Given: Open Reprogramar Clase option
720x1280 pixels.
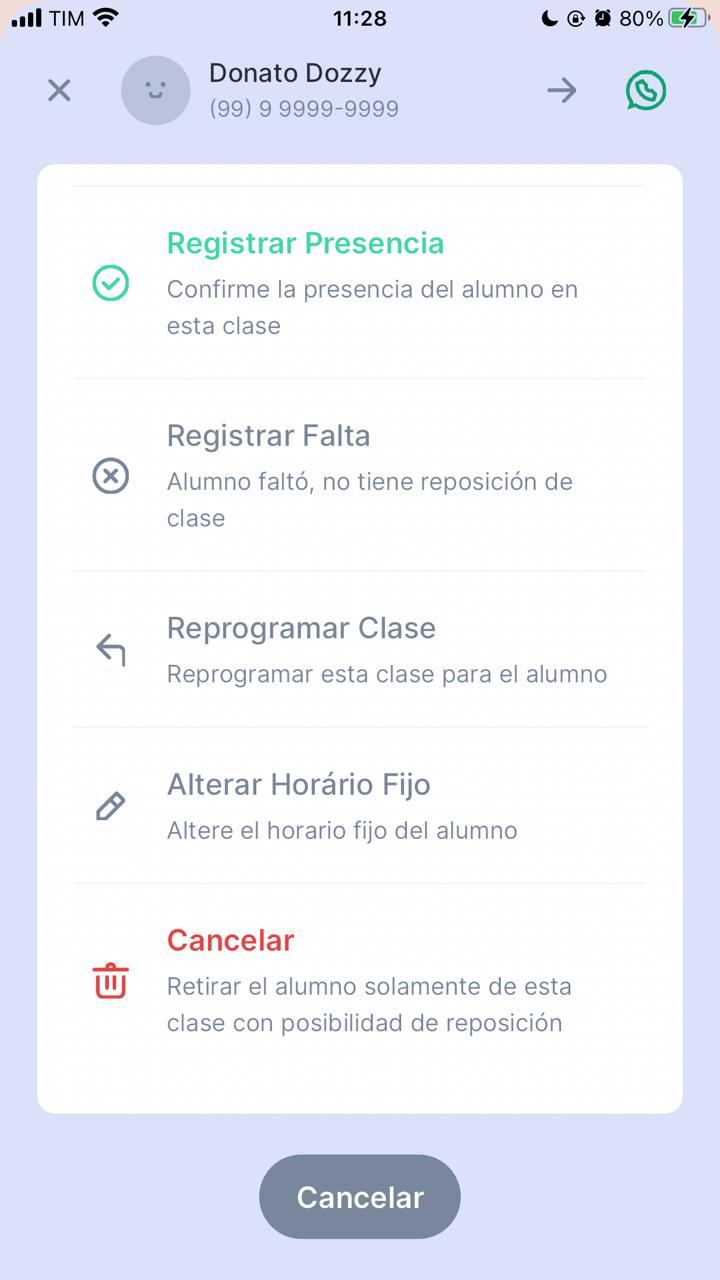Looking at the screenshot, I should [359, 650].
